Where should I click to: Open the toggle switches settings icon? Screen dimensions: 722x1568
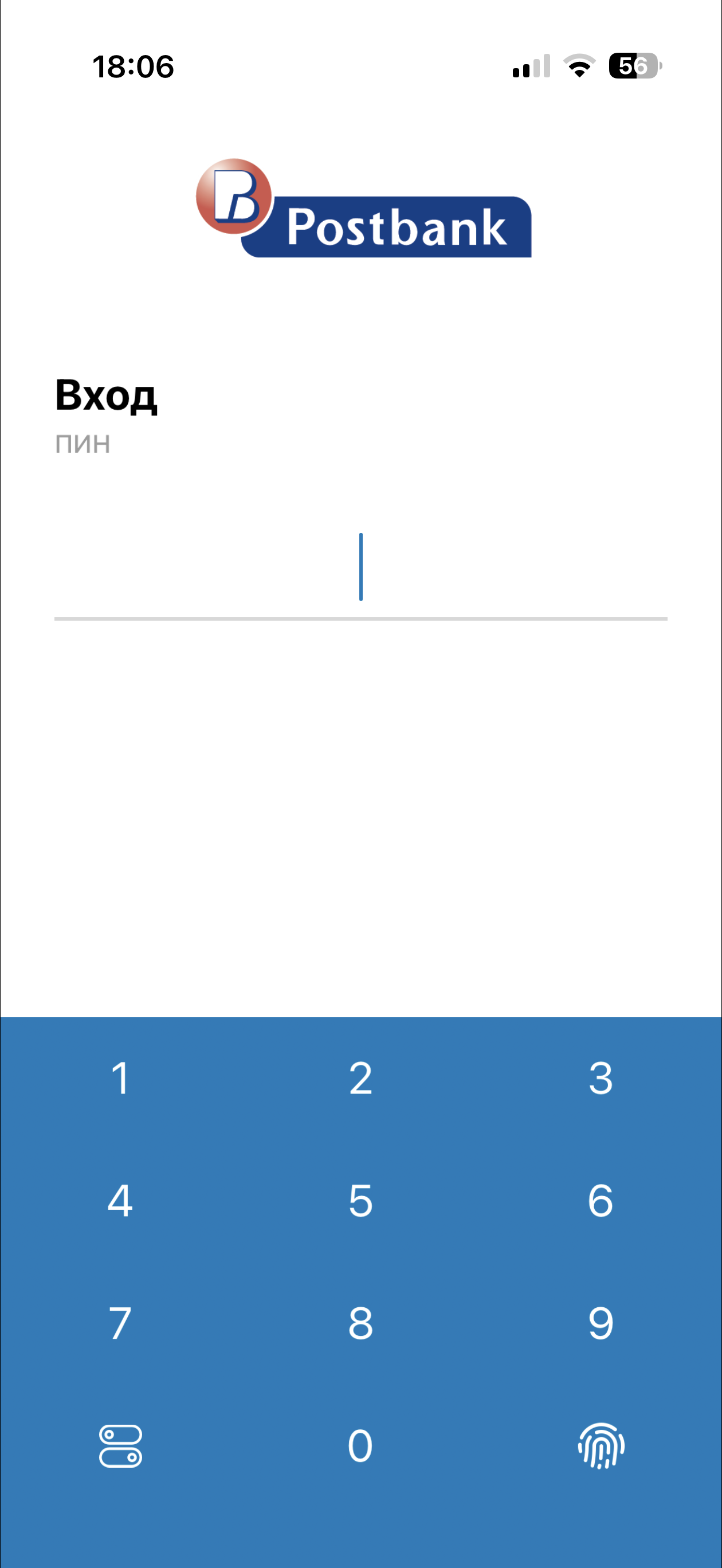[x=120, y=1446]
